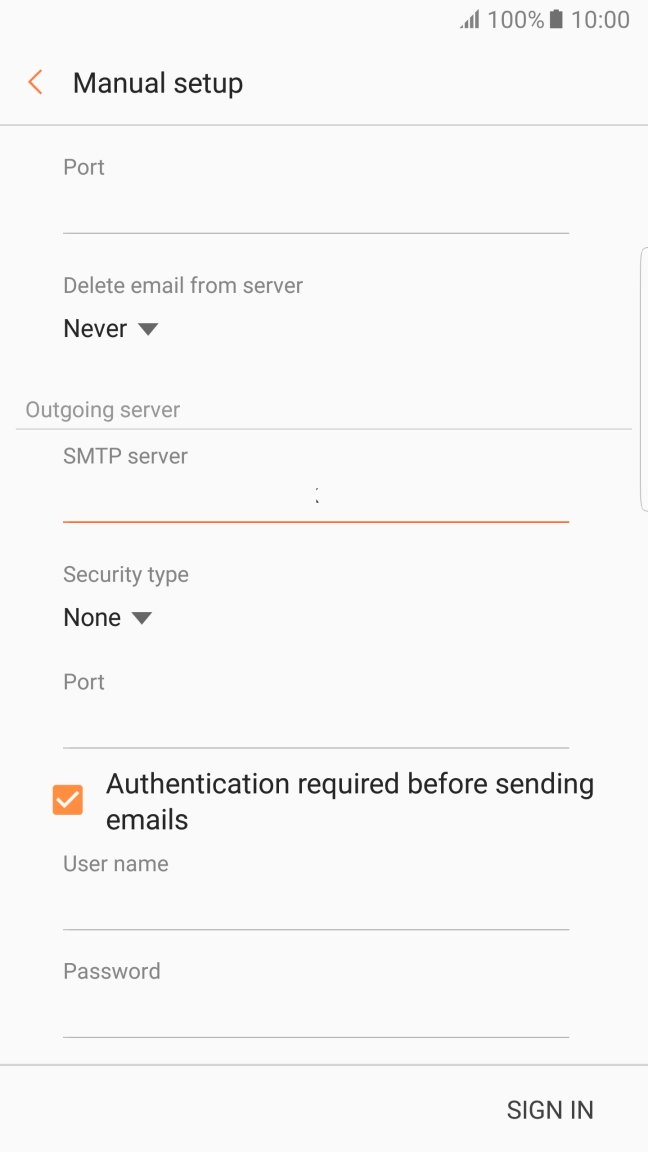Open the Delete email from server dropdown
Viewport: 648px width, 1152px height.
click(x=111, y=329)
